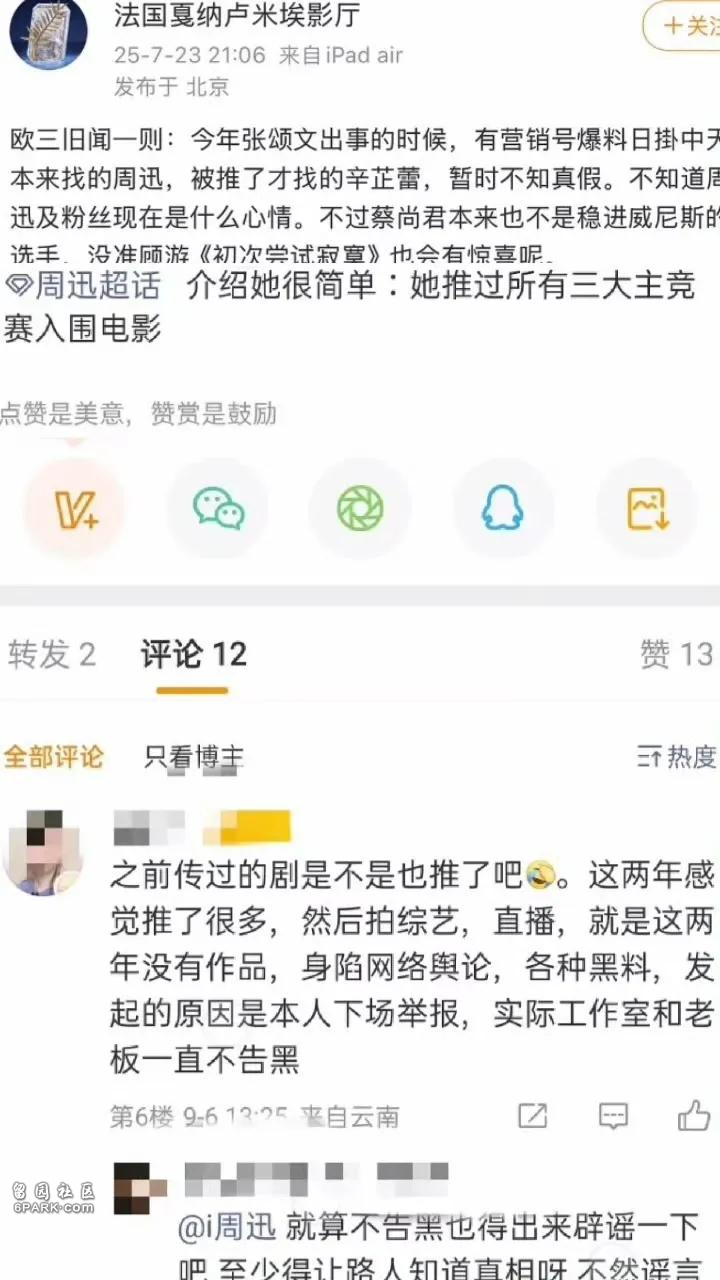Share the post to WeChat
The image size is (720, 1280).
pos(218,510)
